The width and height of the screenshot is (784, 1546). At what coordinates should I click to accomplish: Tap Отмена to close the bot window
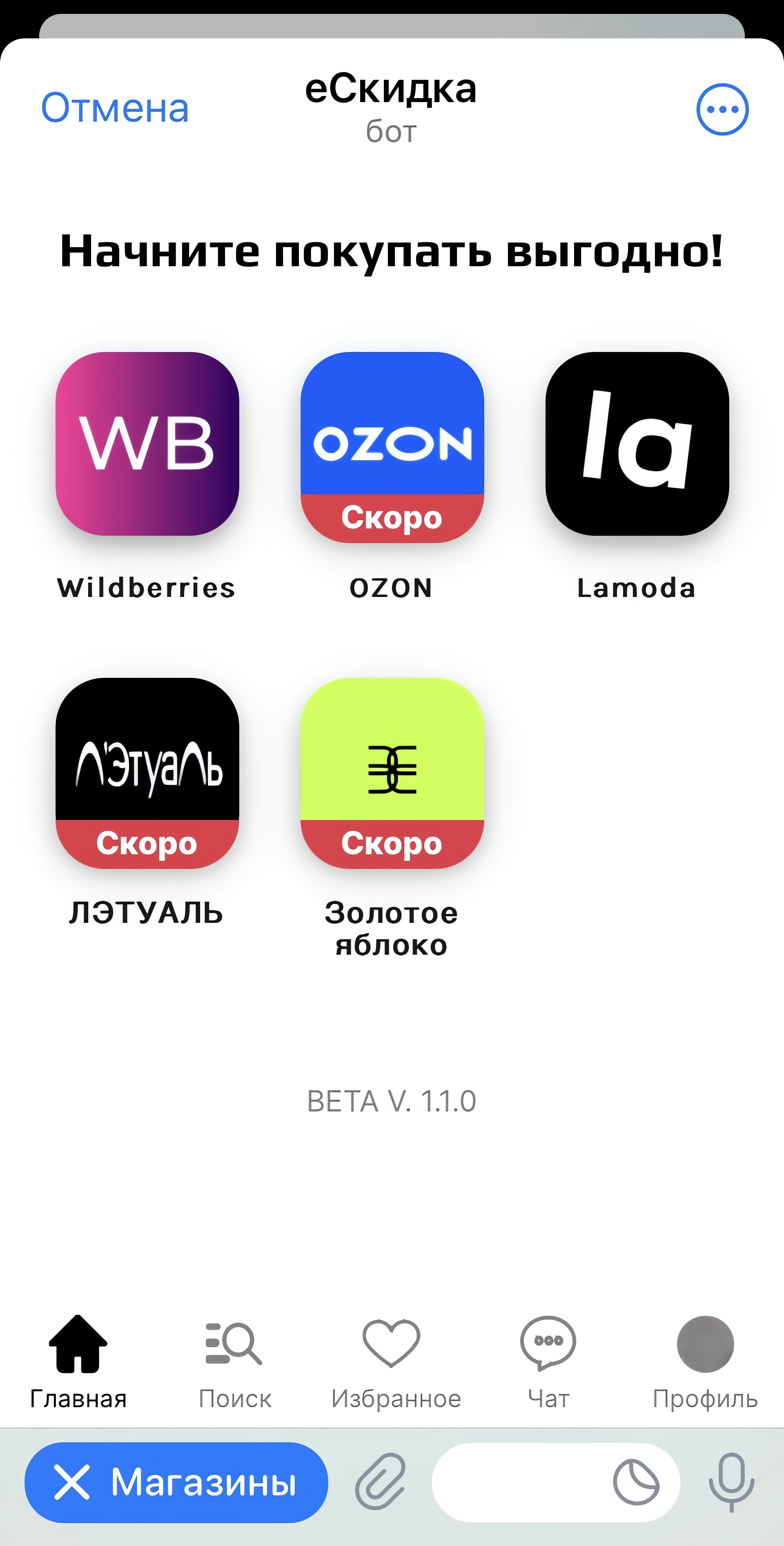[x=115, y=109]
